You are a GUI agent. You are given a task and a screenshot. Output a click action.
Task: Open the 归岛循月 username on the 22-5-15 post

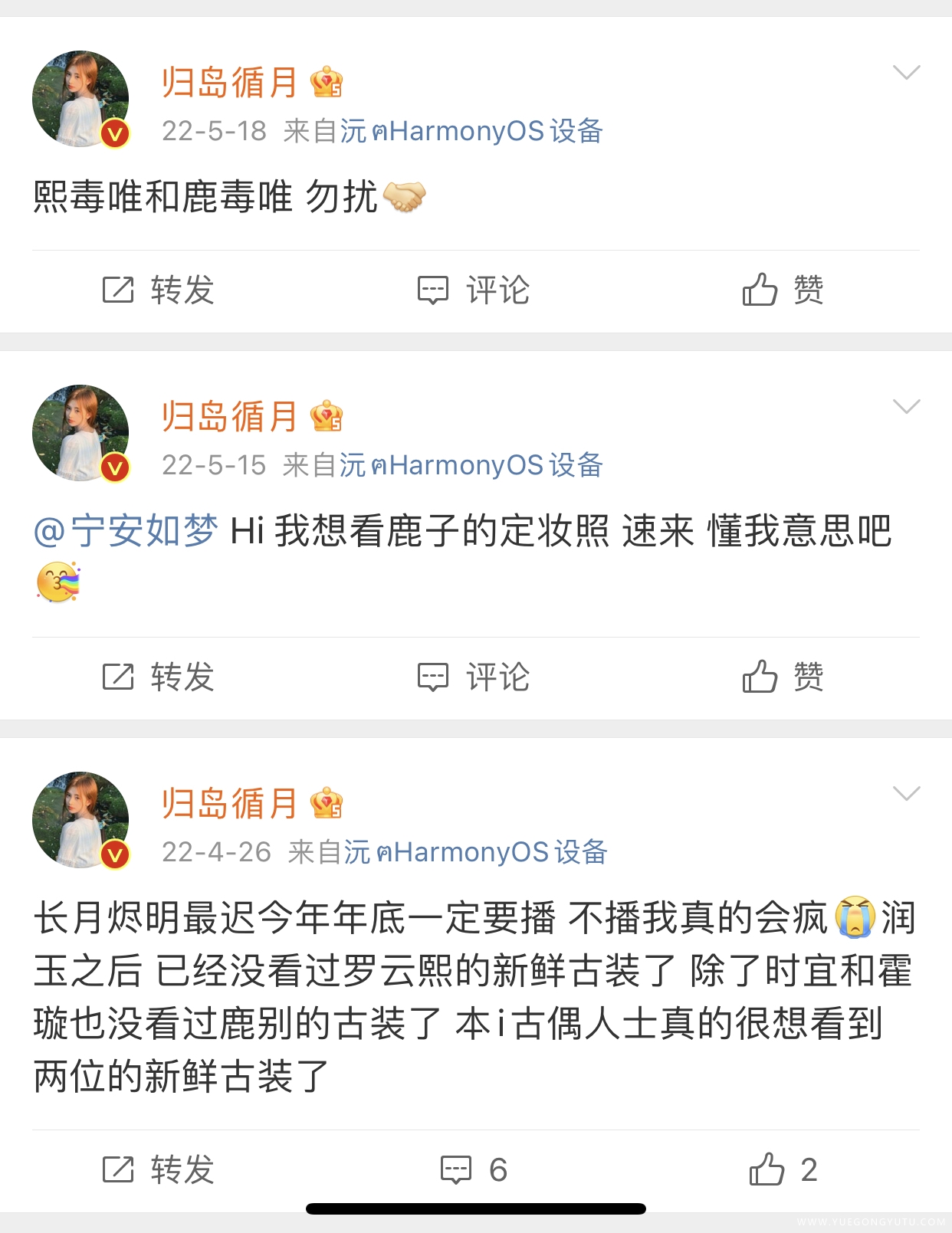[229, 417]
